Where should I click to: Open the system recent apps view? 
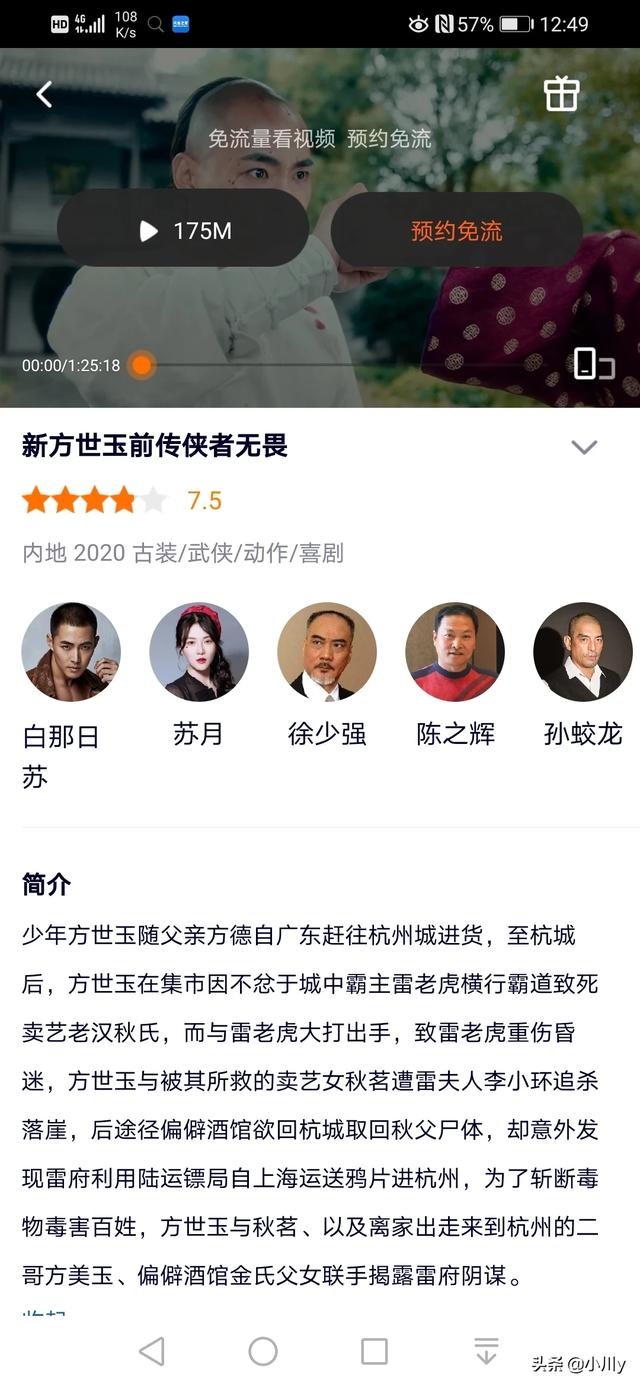pyautogui.click(x=374, y=1351)
